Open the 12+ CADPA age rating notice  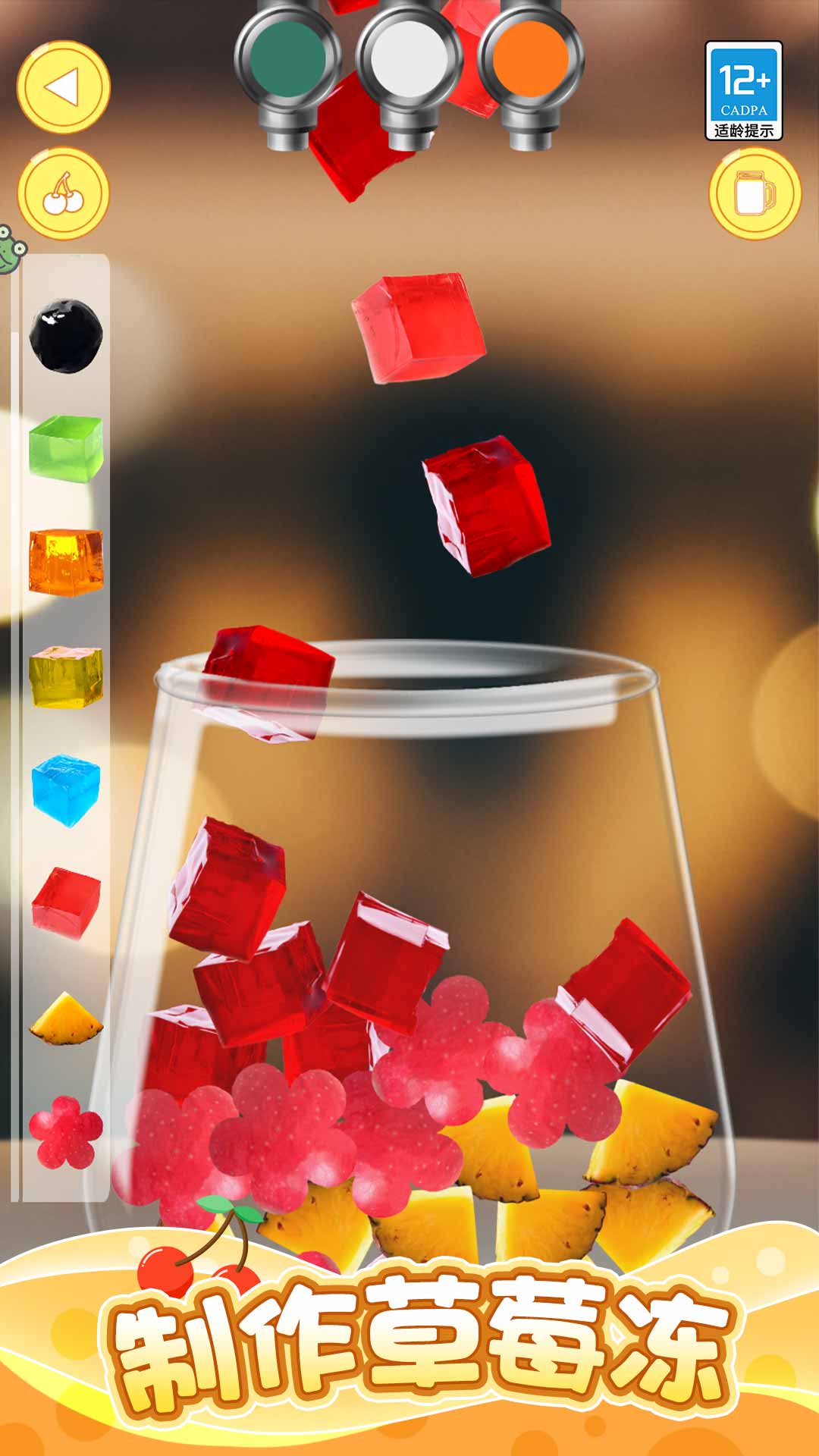pyautogui.click(x=743, y=91)
